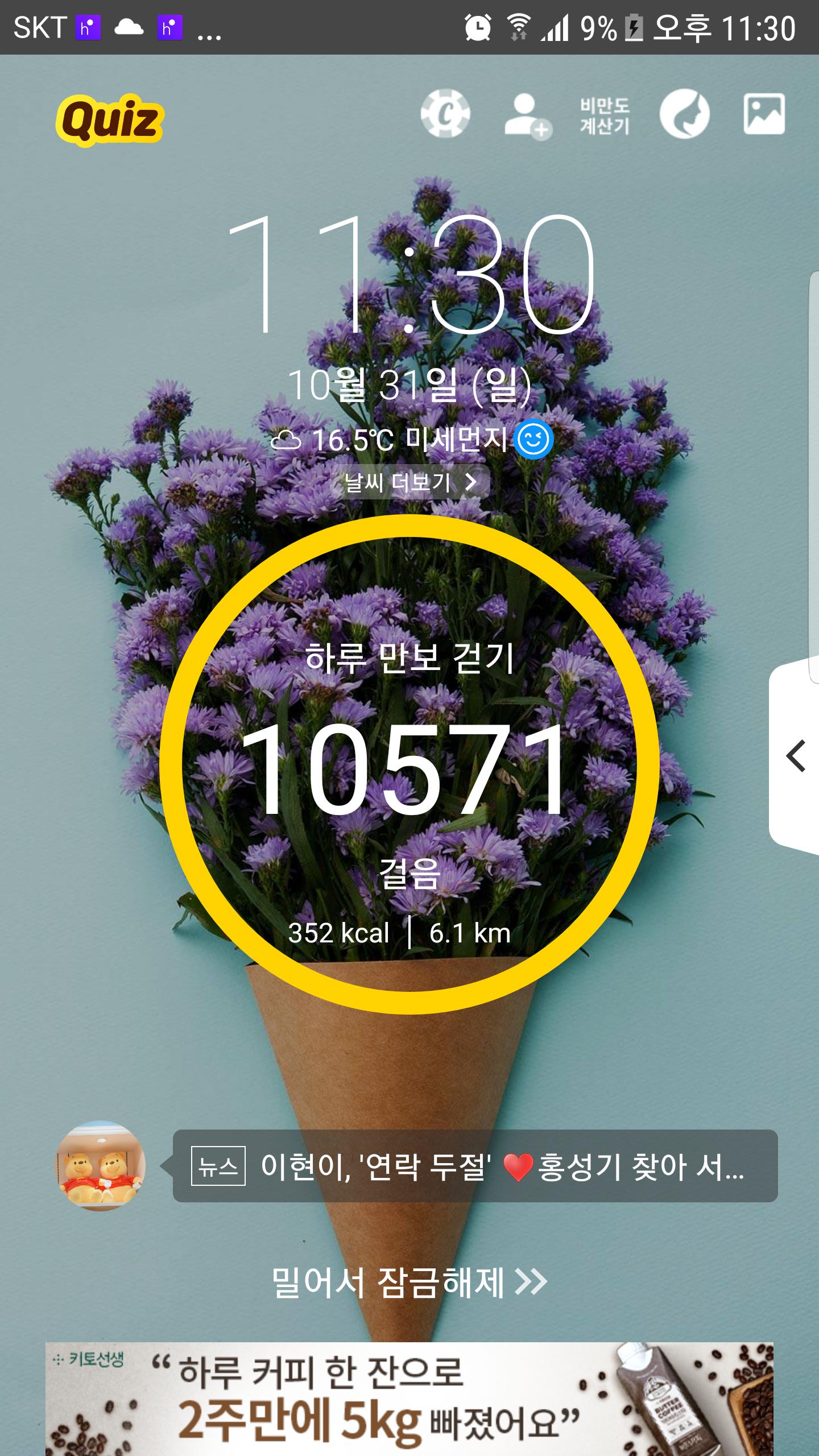The width and height of the screenshot is (819, 1456).
Task: Open the coin cash icon
Action: (445, 114)
